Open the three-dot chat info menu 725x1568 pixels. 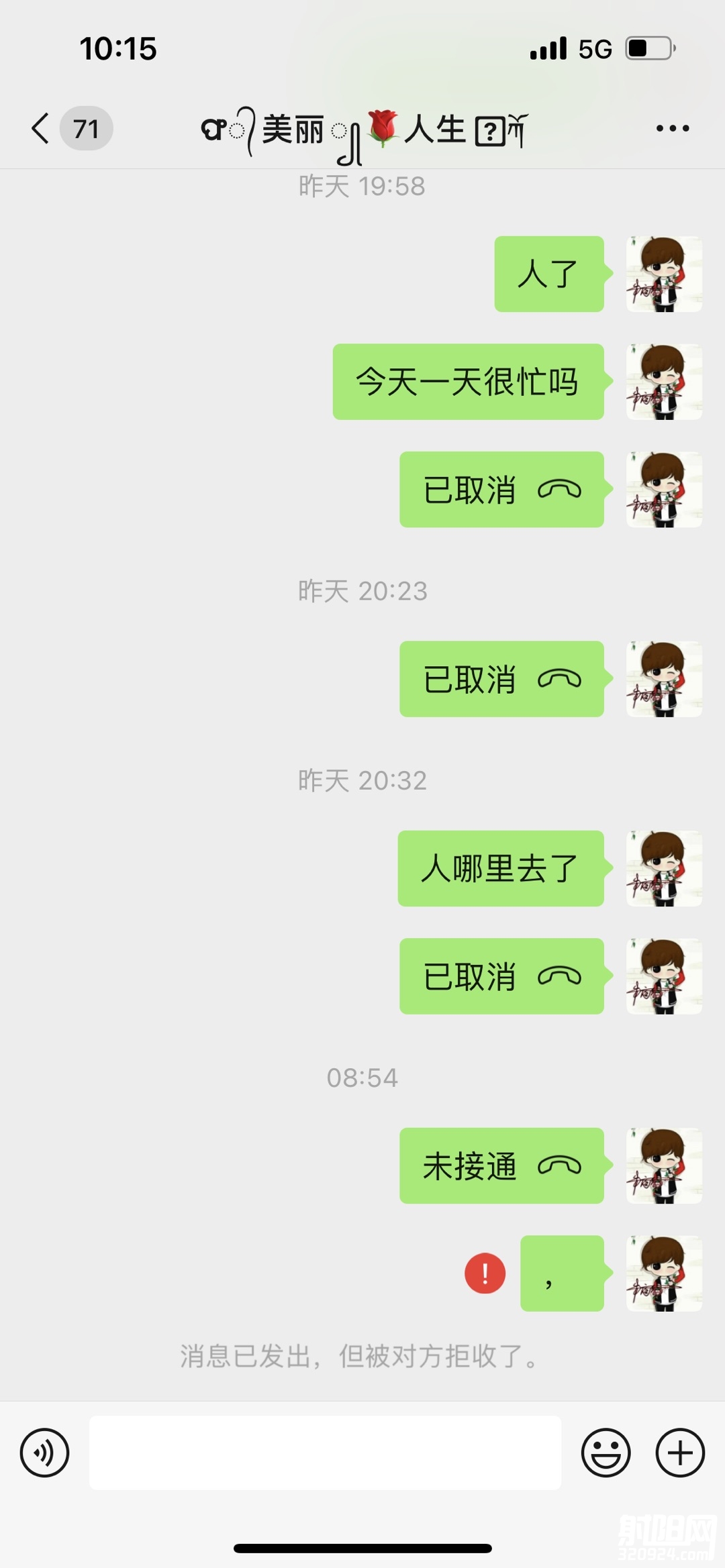pos(673,128)
